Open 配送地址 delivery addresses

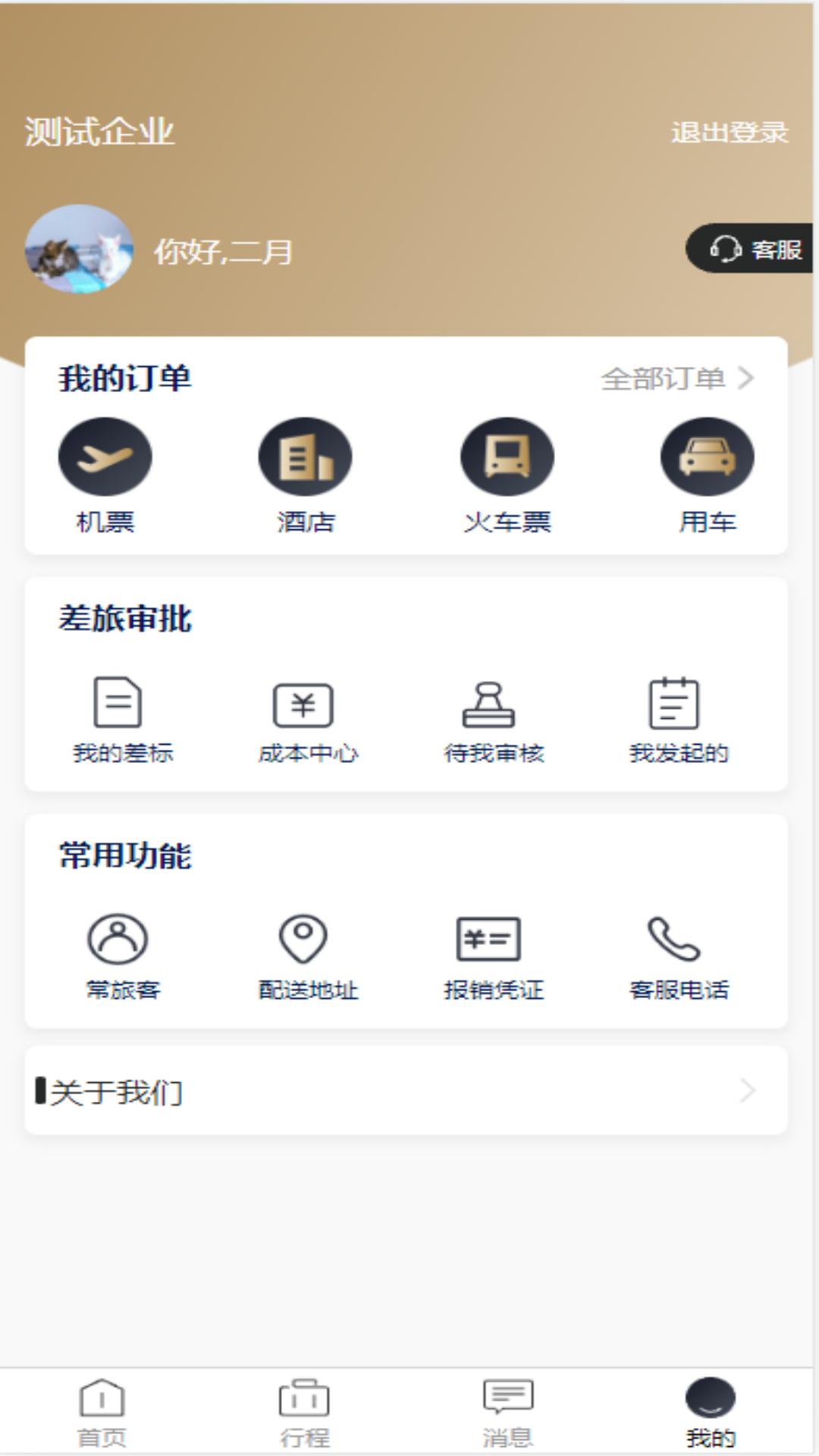[x=307, y=955]
